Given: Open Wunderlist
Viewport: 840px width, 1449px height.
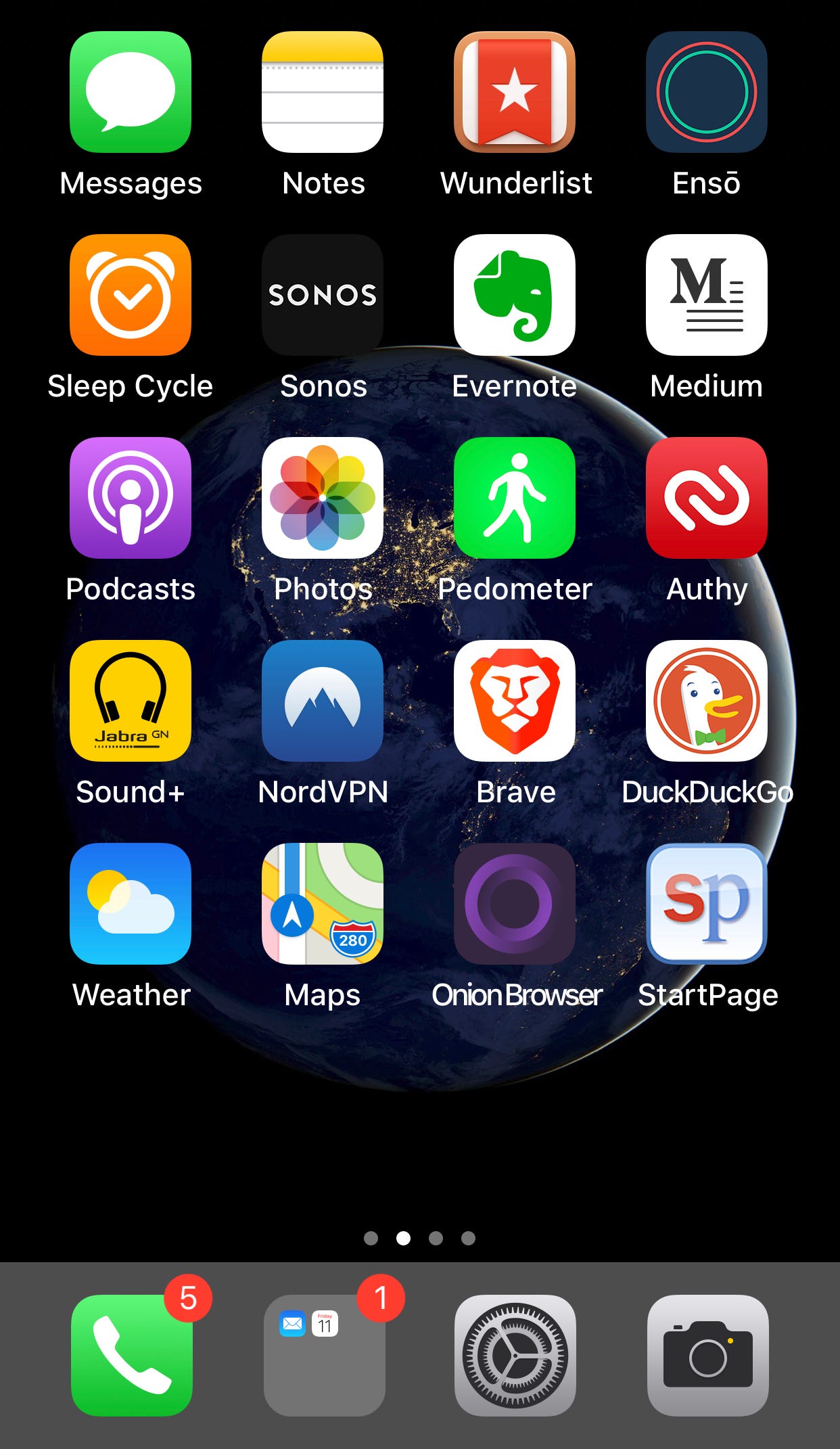Looking at the screenshot, I should [x=515, y=92].
